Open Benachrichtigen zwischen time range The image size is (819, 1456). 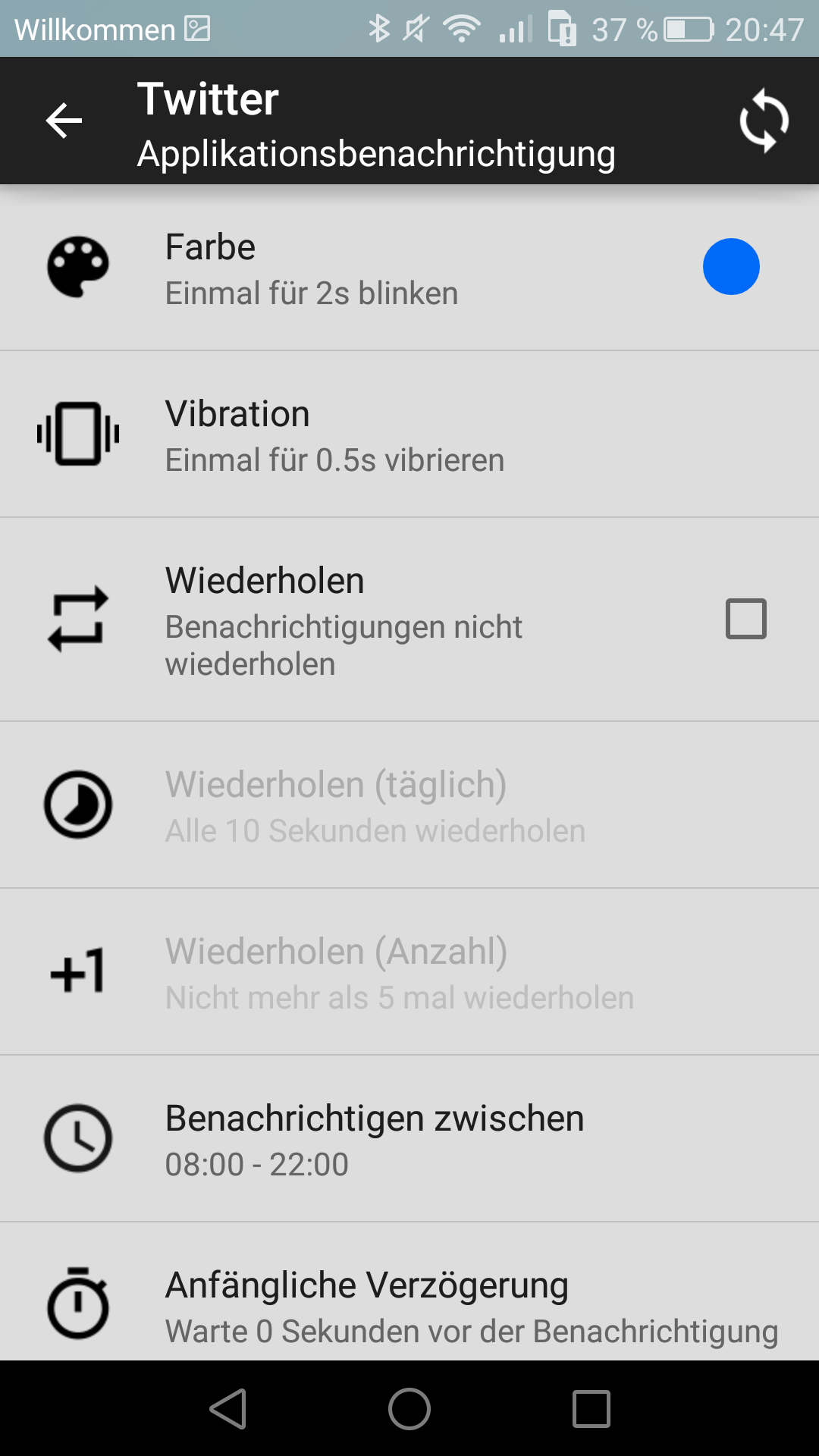click(x=409, y=1139)
